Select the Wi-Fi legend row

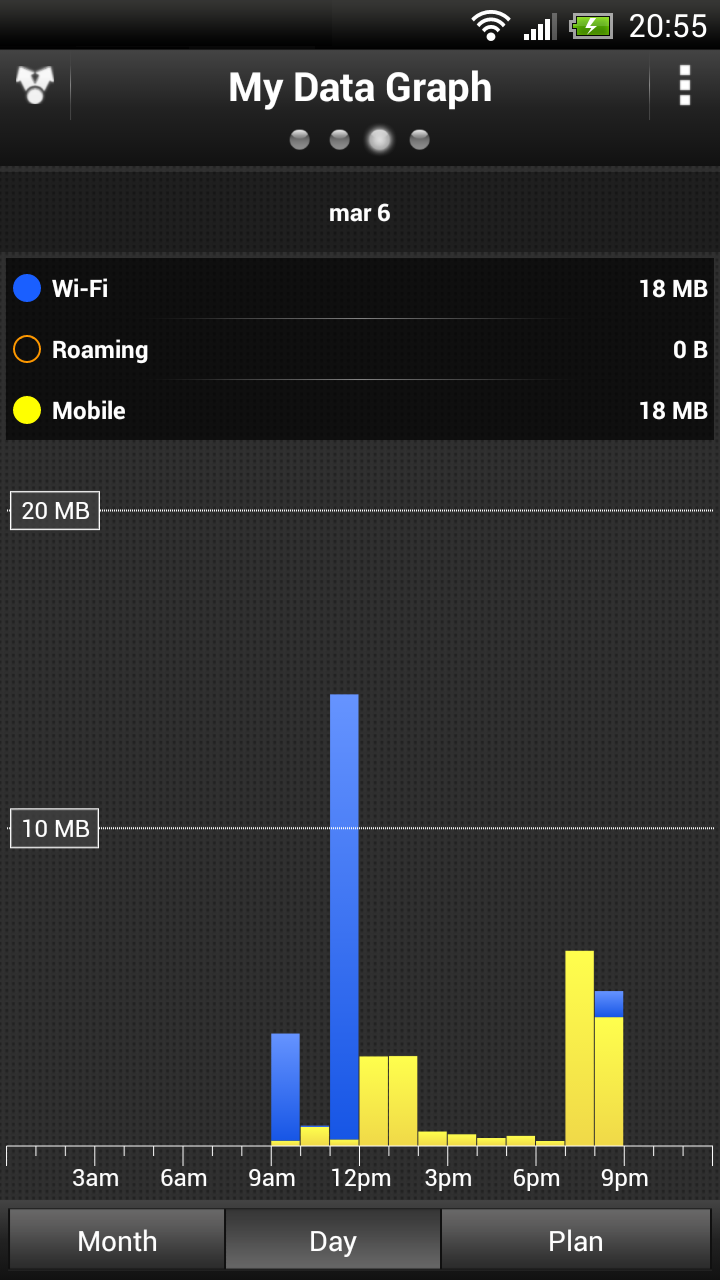tap(360, 289)
